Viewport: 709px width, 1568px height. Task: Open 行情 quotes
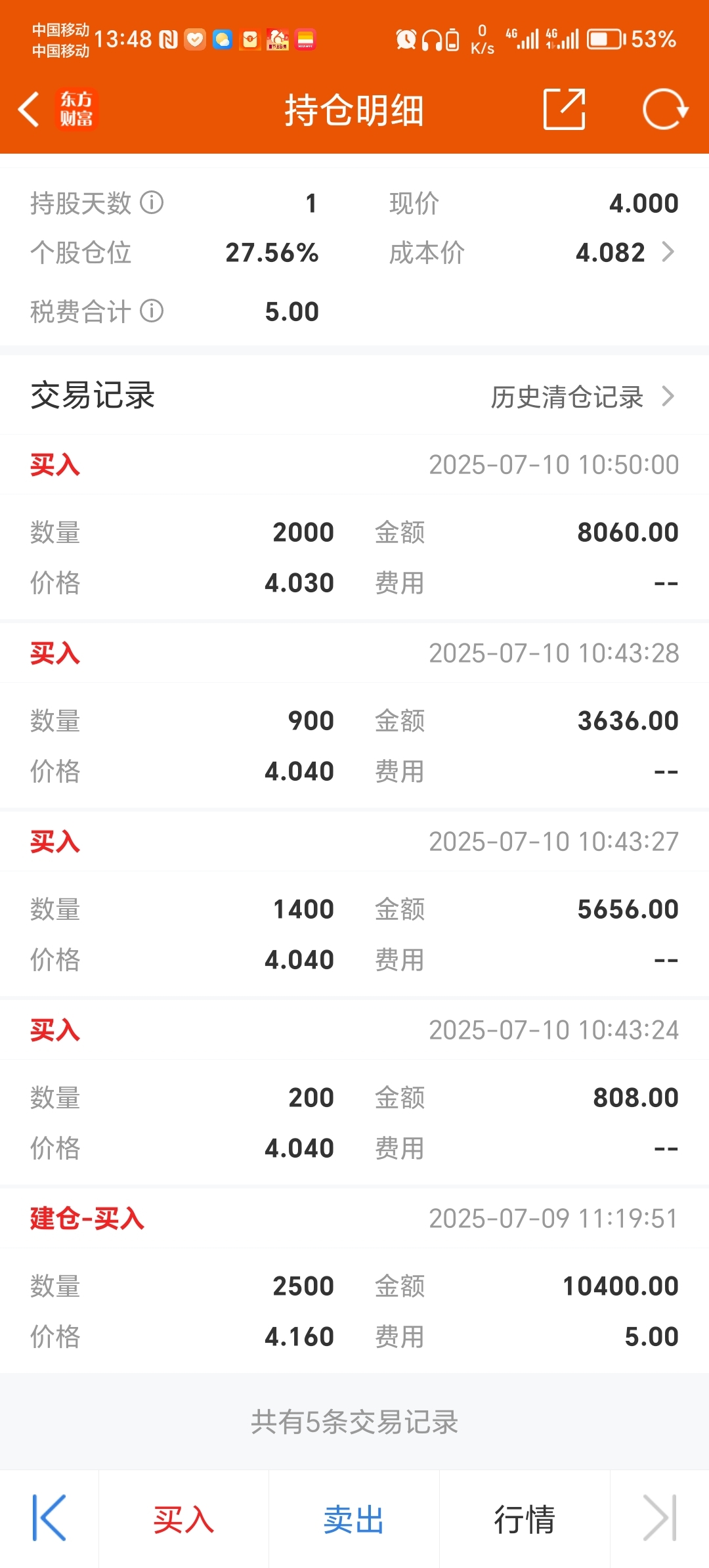click(x=525, y=1519)
